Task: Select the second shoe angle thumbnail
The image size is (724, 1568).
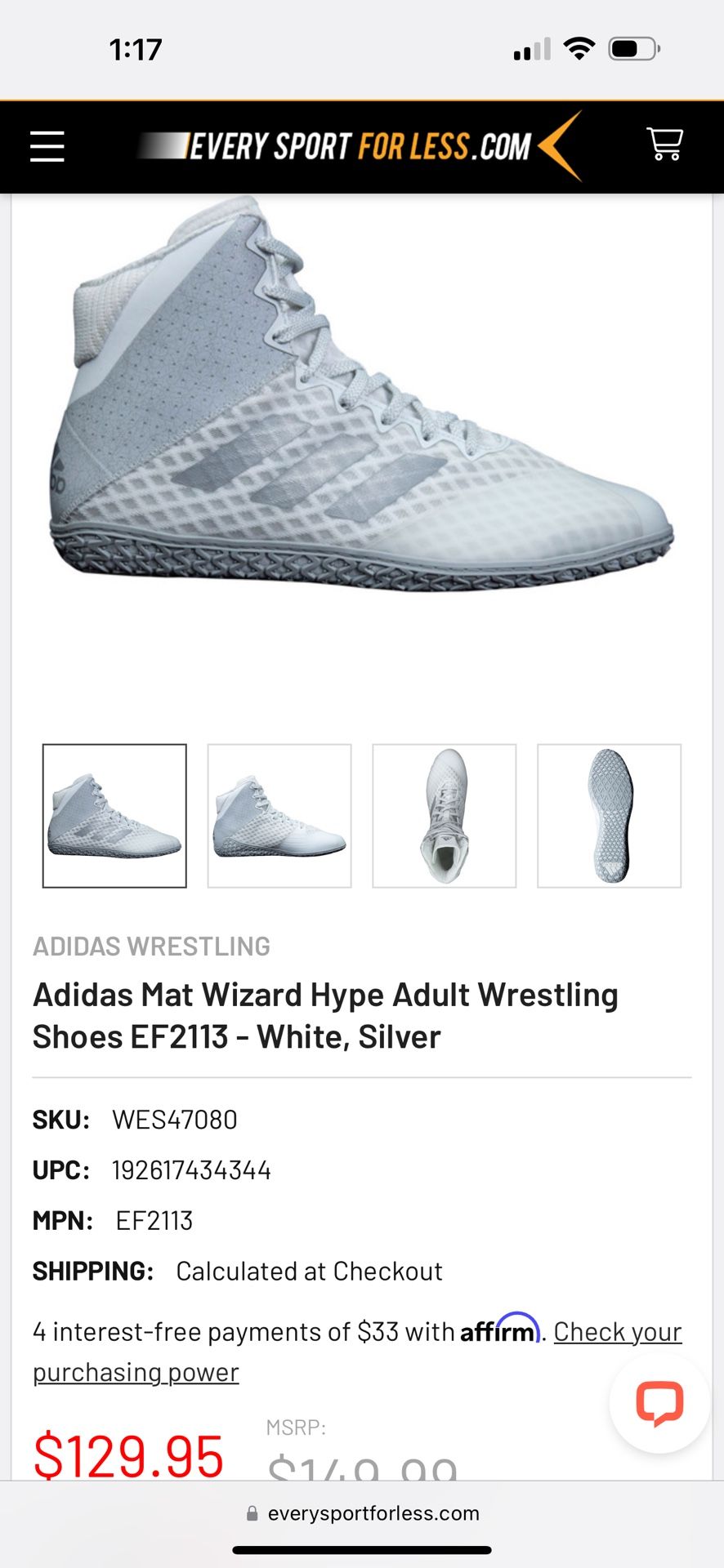Action: (x=279, y=816)
